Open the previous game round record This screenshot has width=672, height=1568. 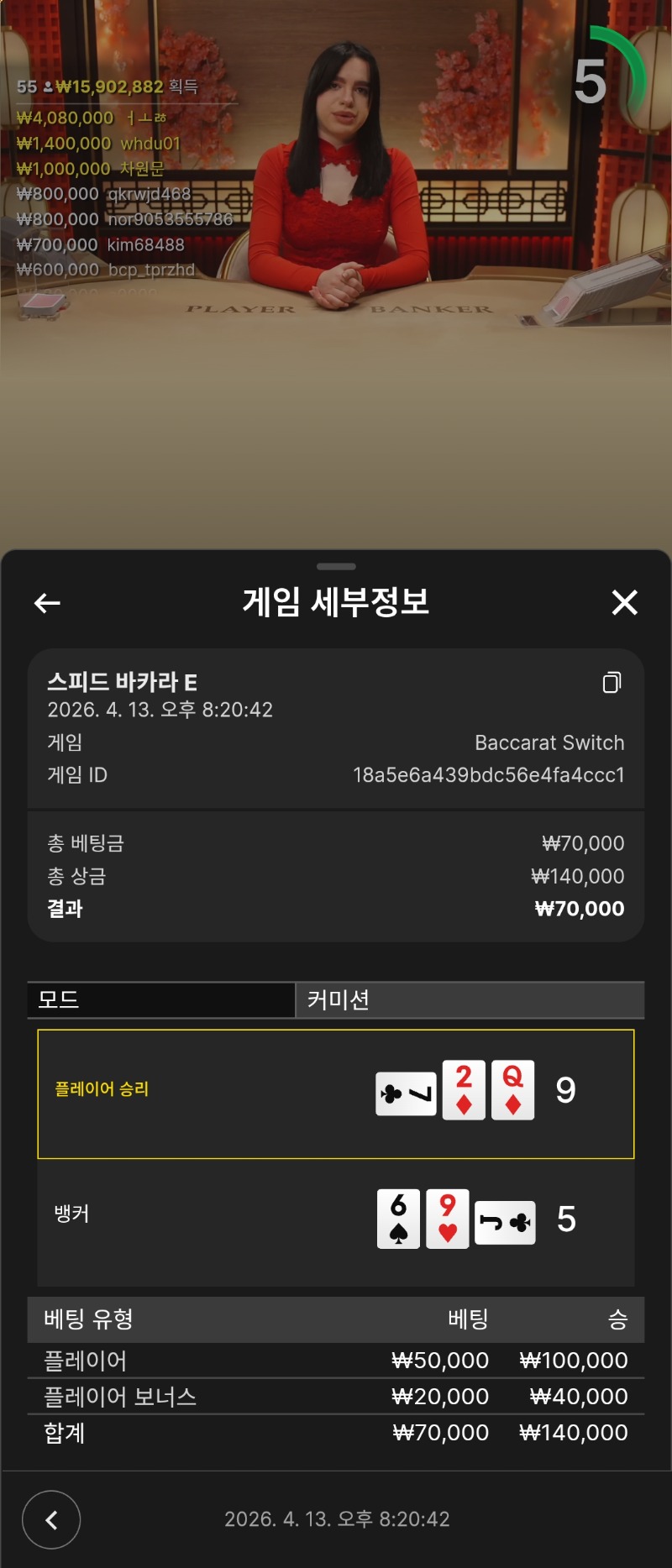(x=51, y=1519)
